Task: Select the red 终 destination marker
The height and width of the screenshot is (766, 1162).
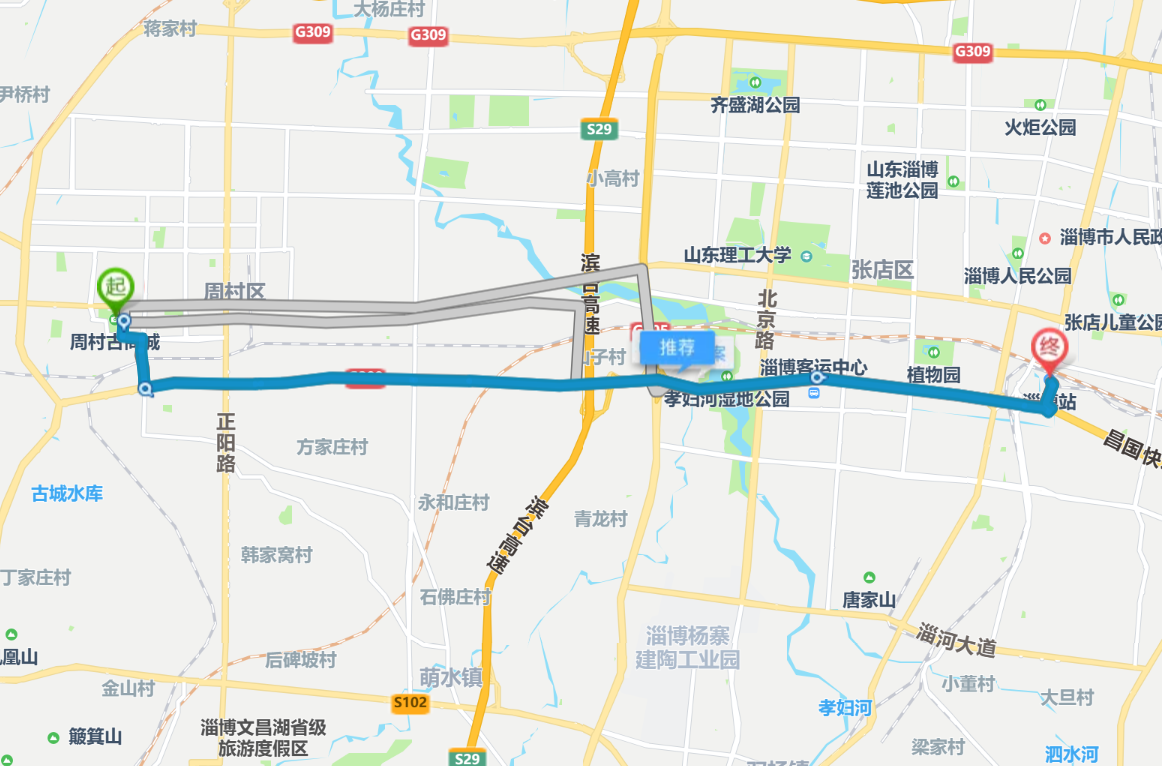Action: click(x=1050, y=347)
